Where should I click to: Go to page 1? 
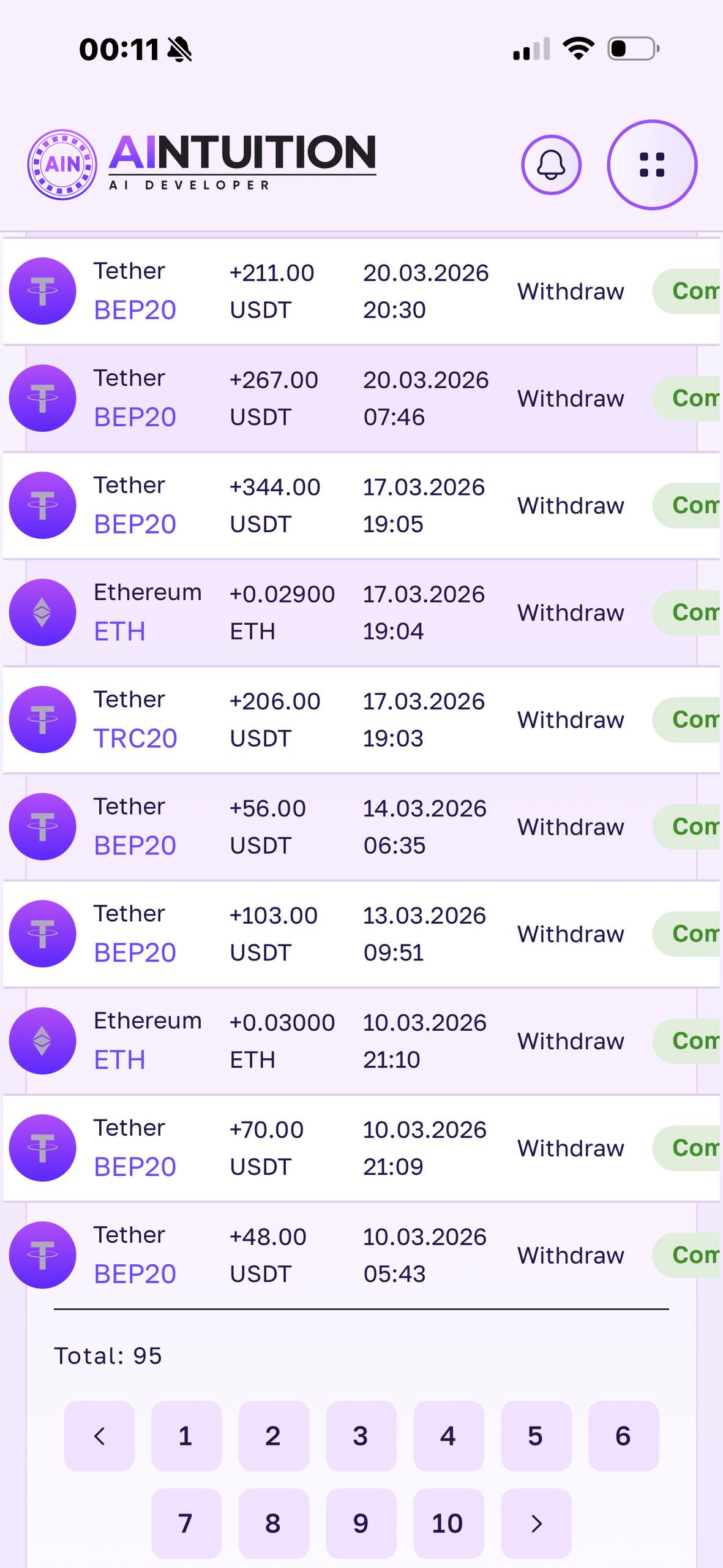click(x=186, y=1436)
